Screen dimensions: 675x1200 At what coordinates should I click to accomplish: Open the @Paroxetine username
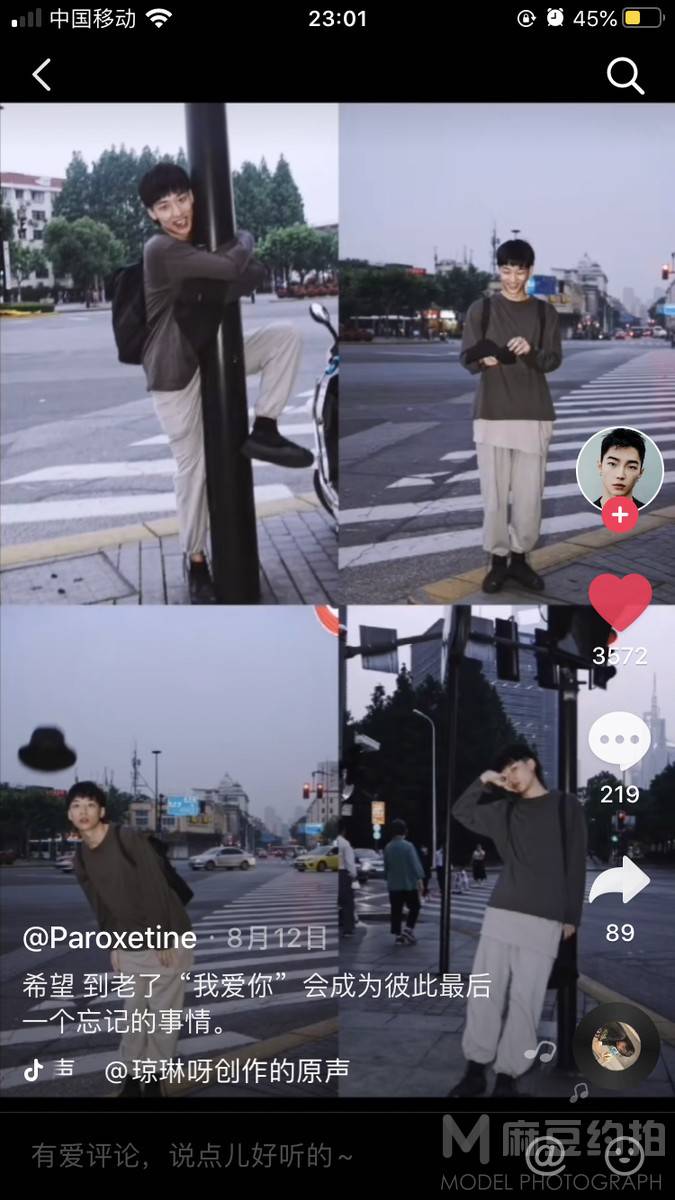[x=110, y=938]
